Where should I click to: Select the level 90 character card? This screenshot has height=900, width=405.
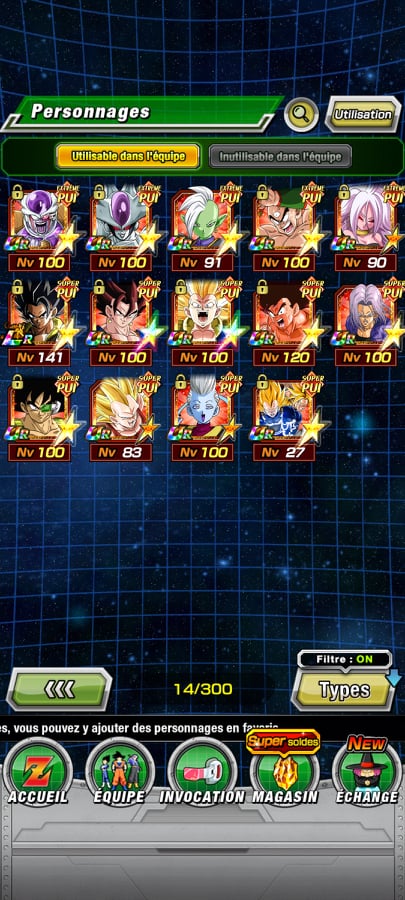click(x=366, y=229)
